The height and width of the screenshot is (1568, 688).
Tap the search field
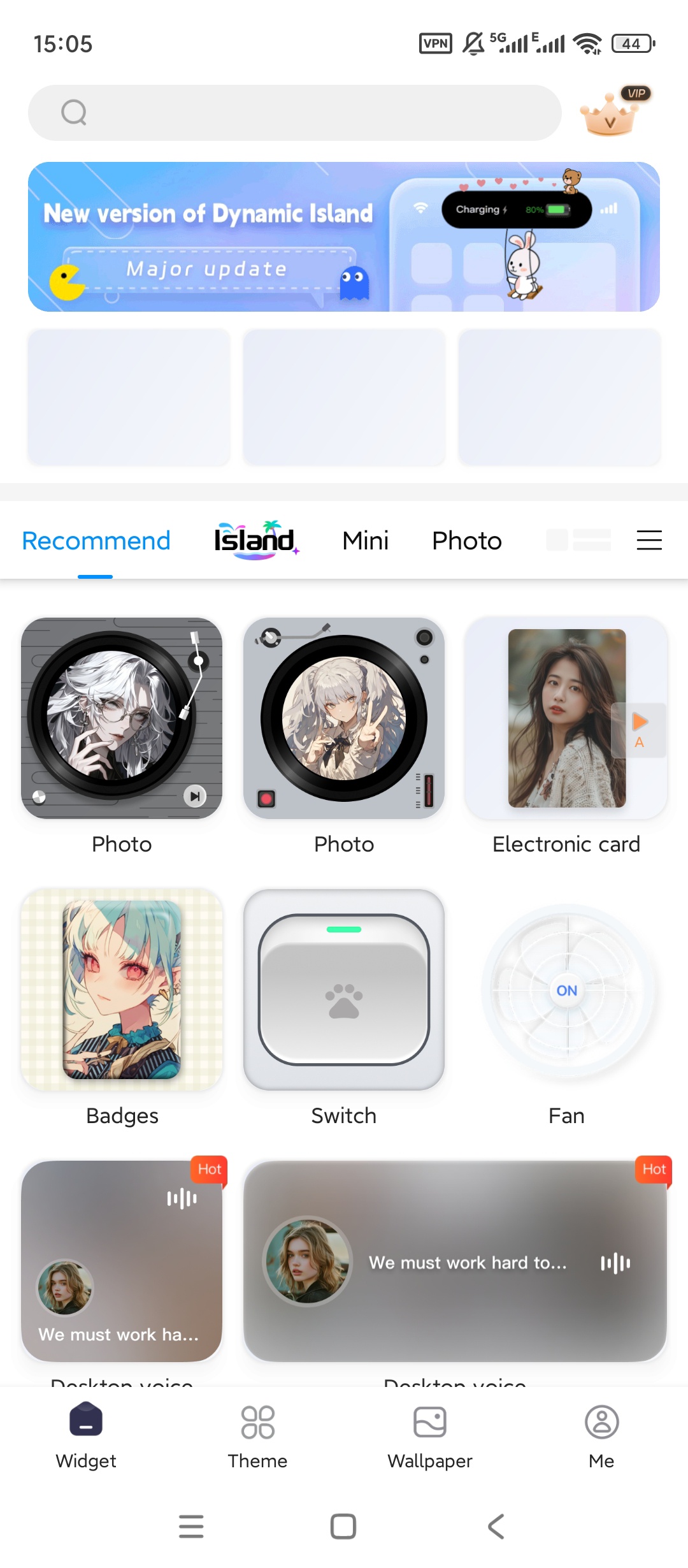(x=294, y=113)
